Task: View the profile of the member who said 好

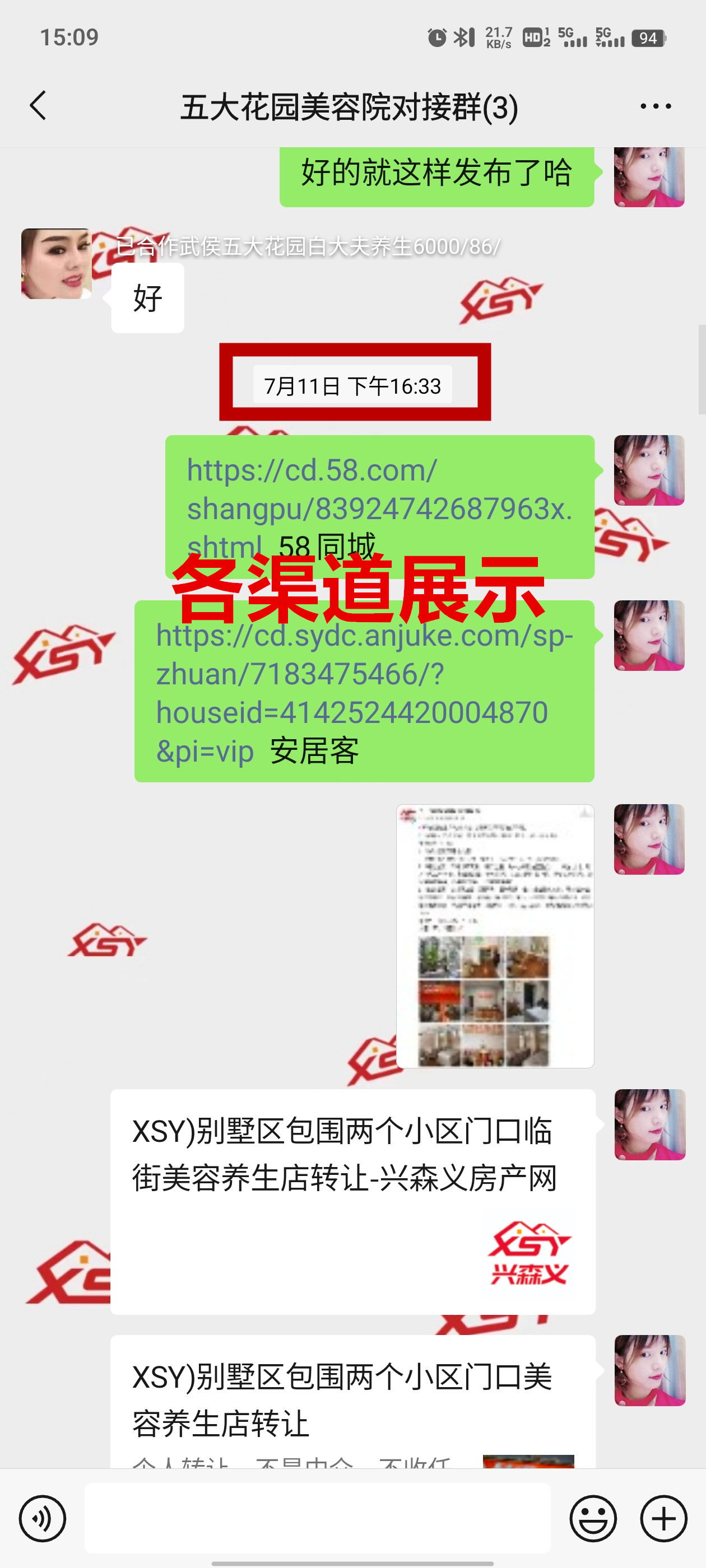Action: (x=56, y=264)
